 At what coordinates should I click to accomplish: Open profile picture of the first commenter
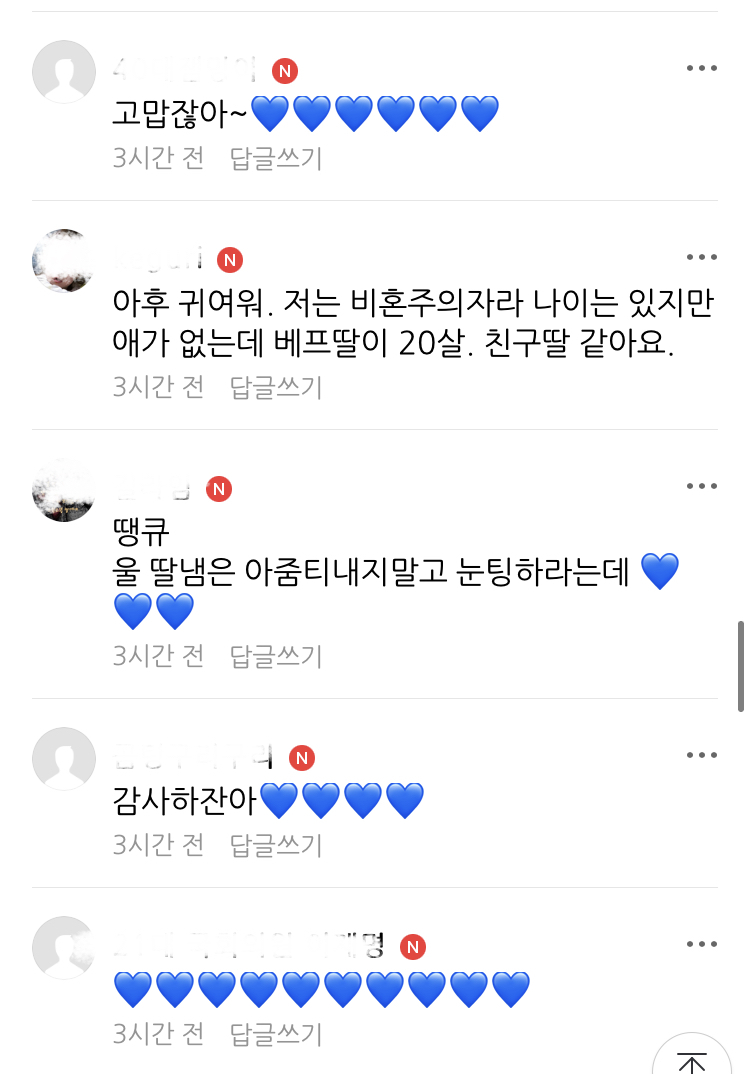point(64,72)
